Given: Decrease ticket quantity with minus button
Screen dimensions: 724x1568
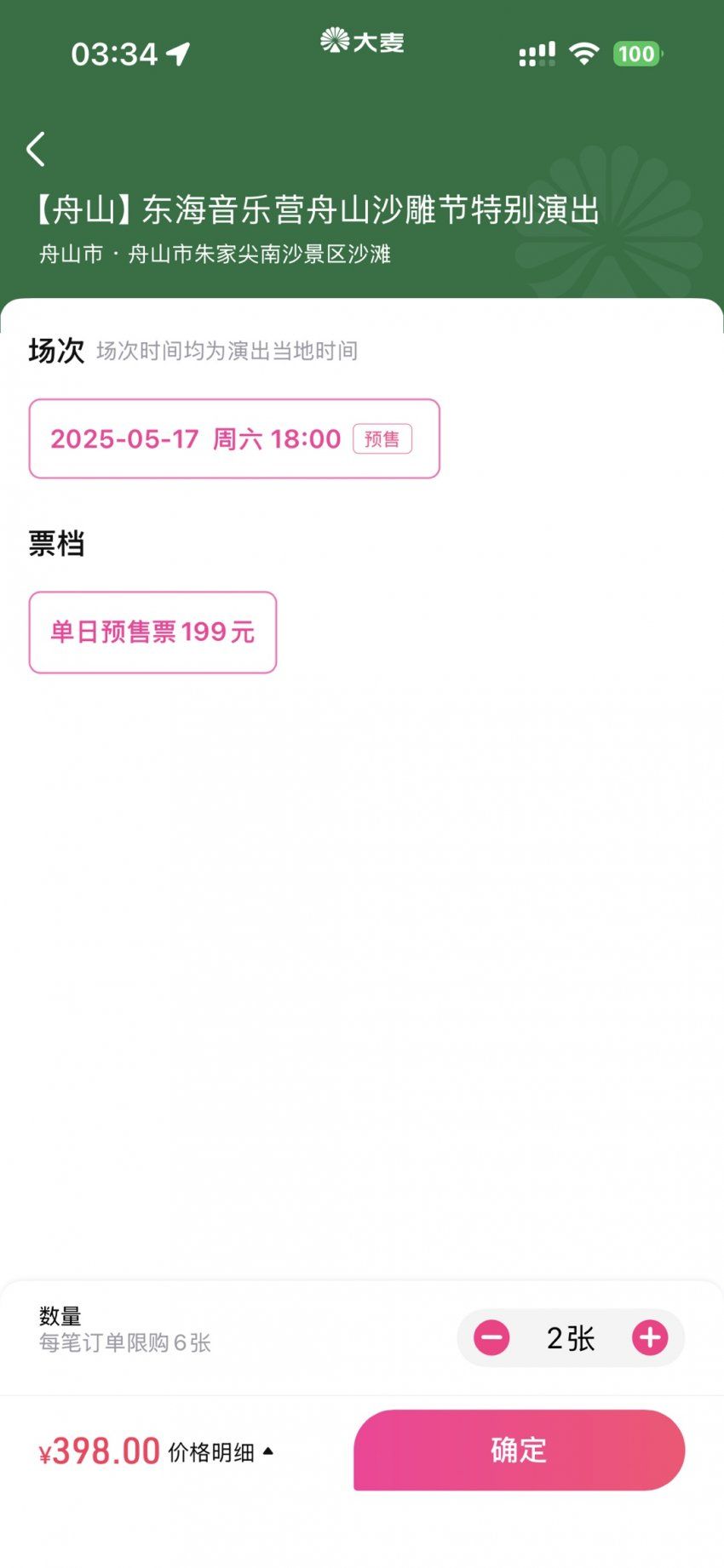Looking at the screenshot, I should 491,1337.
